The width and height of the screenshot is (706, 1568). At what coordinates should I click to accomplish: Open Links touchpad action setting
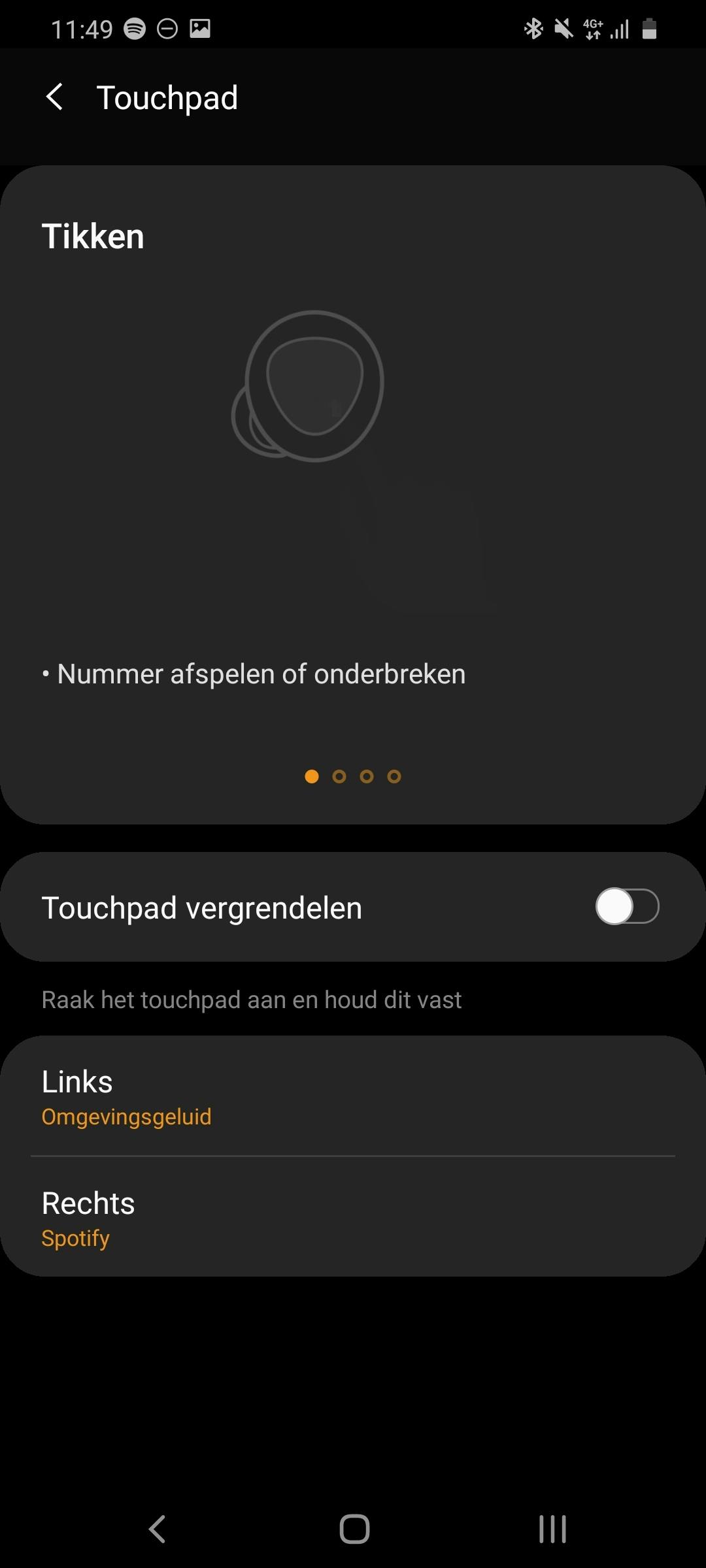point(353,1096)
